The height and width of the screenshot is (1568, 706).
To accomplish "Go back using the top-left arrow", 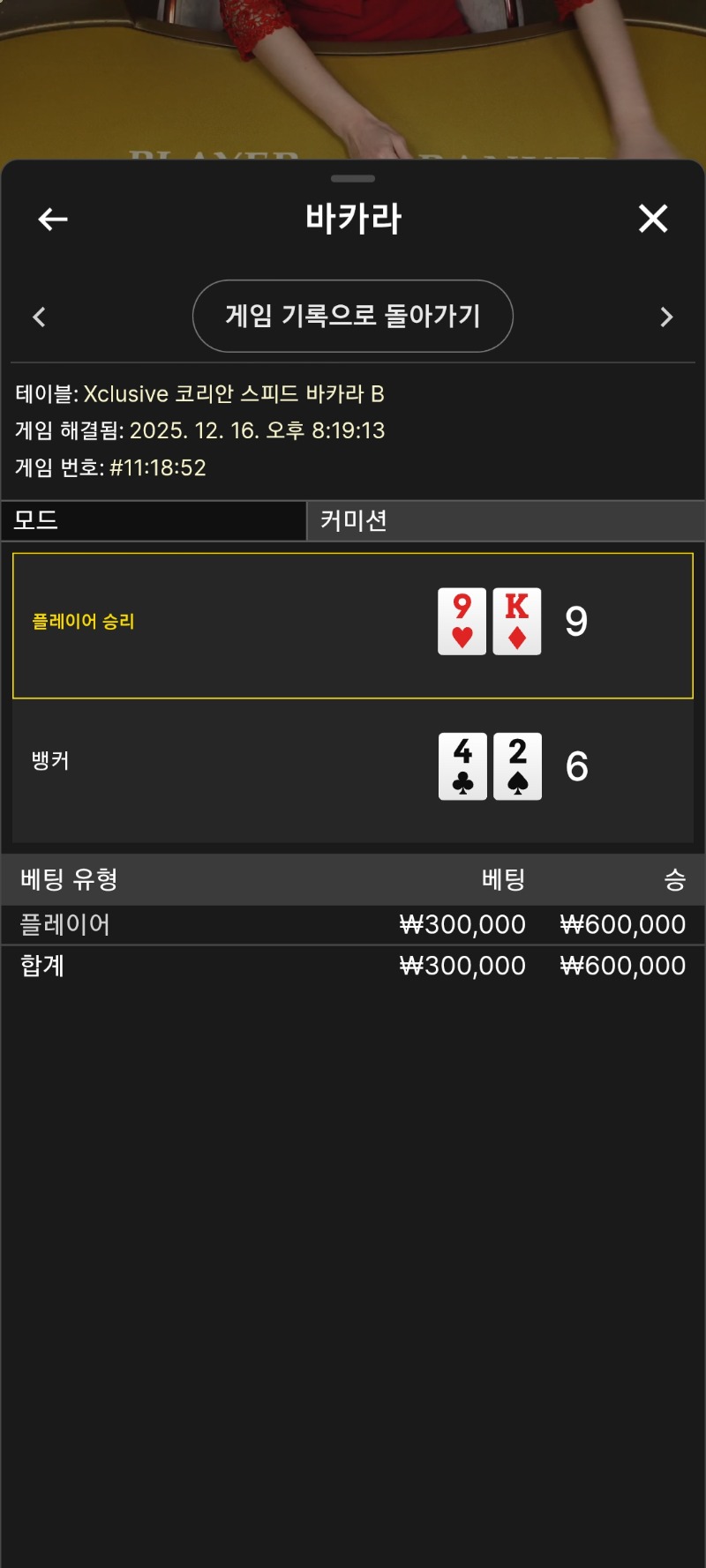I will click(53, 219).
